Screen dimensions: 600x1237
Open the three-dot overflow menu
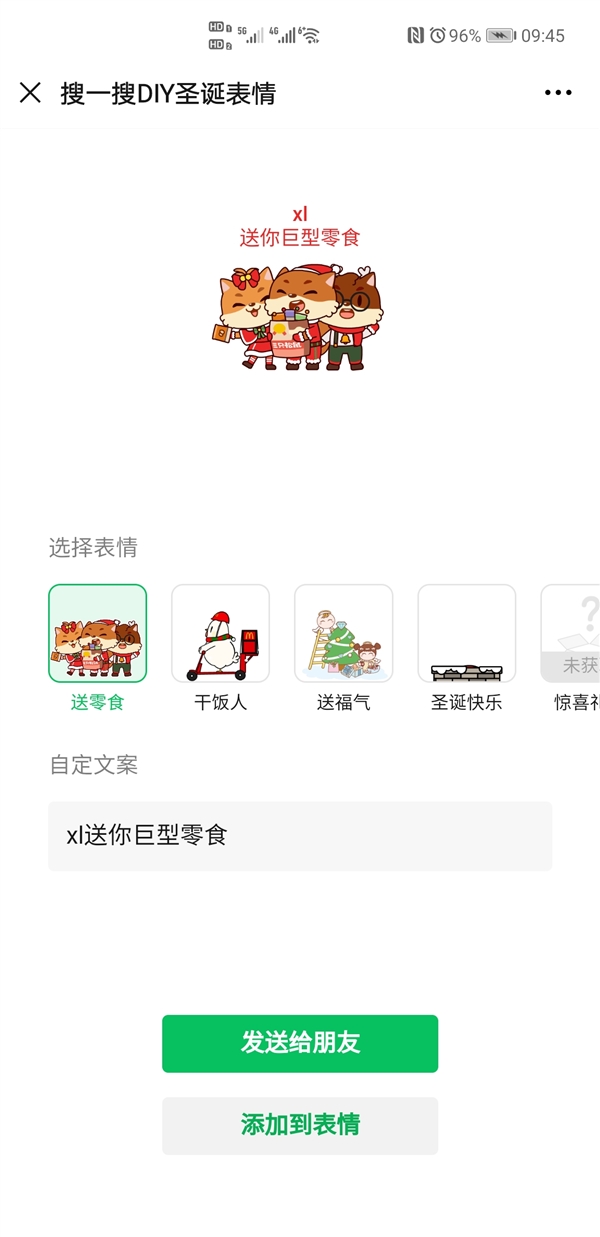(558, 93)
